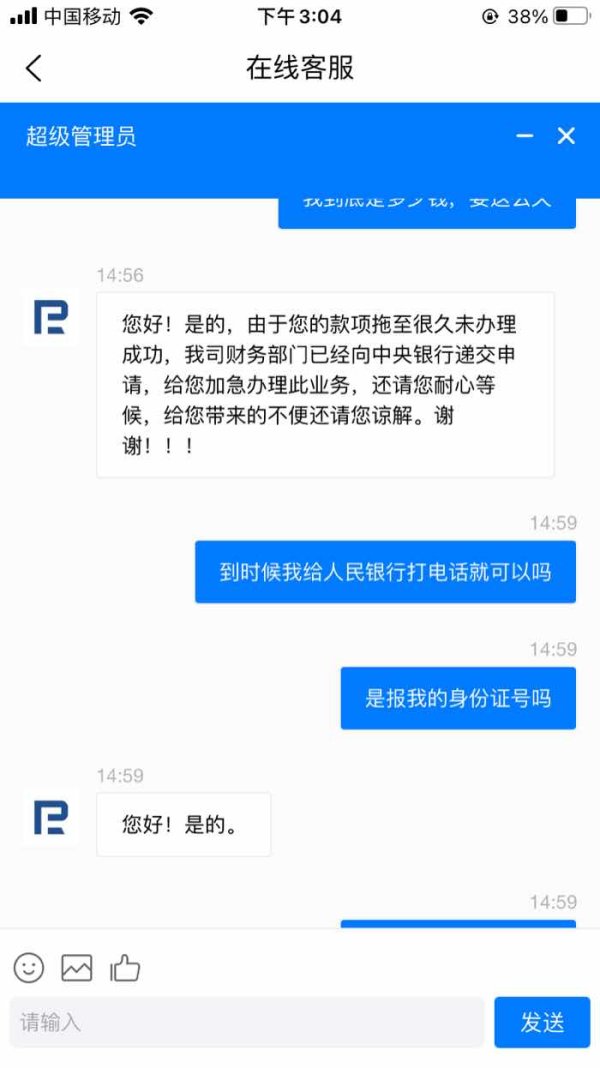Open the emoji picker
600x1068 pixels.
(29, 967)
